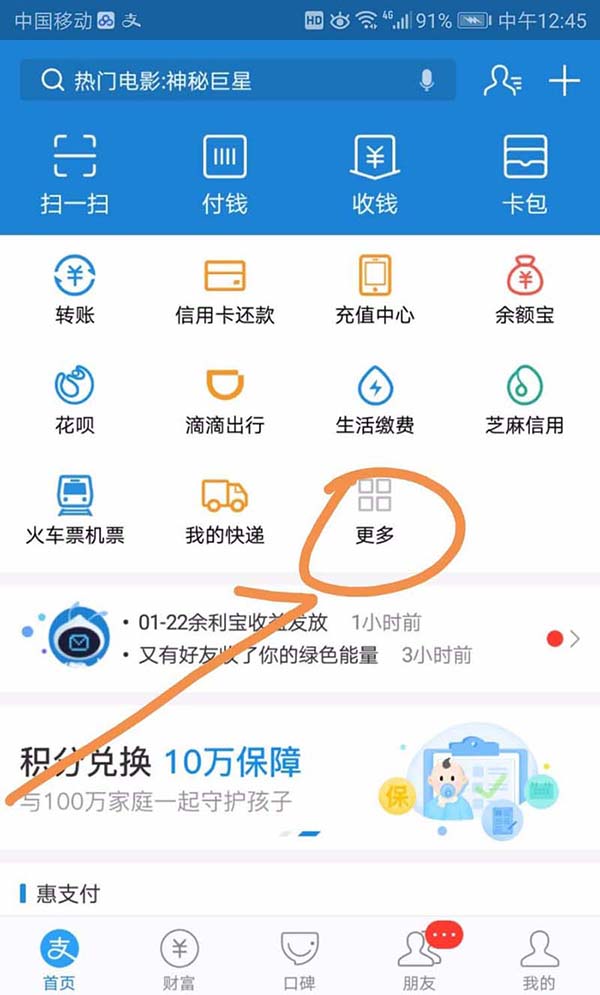Open the contacts icon in header

coord(501,81)
